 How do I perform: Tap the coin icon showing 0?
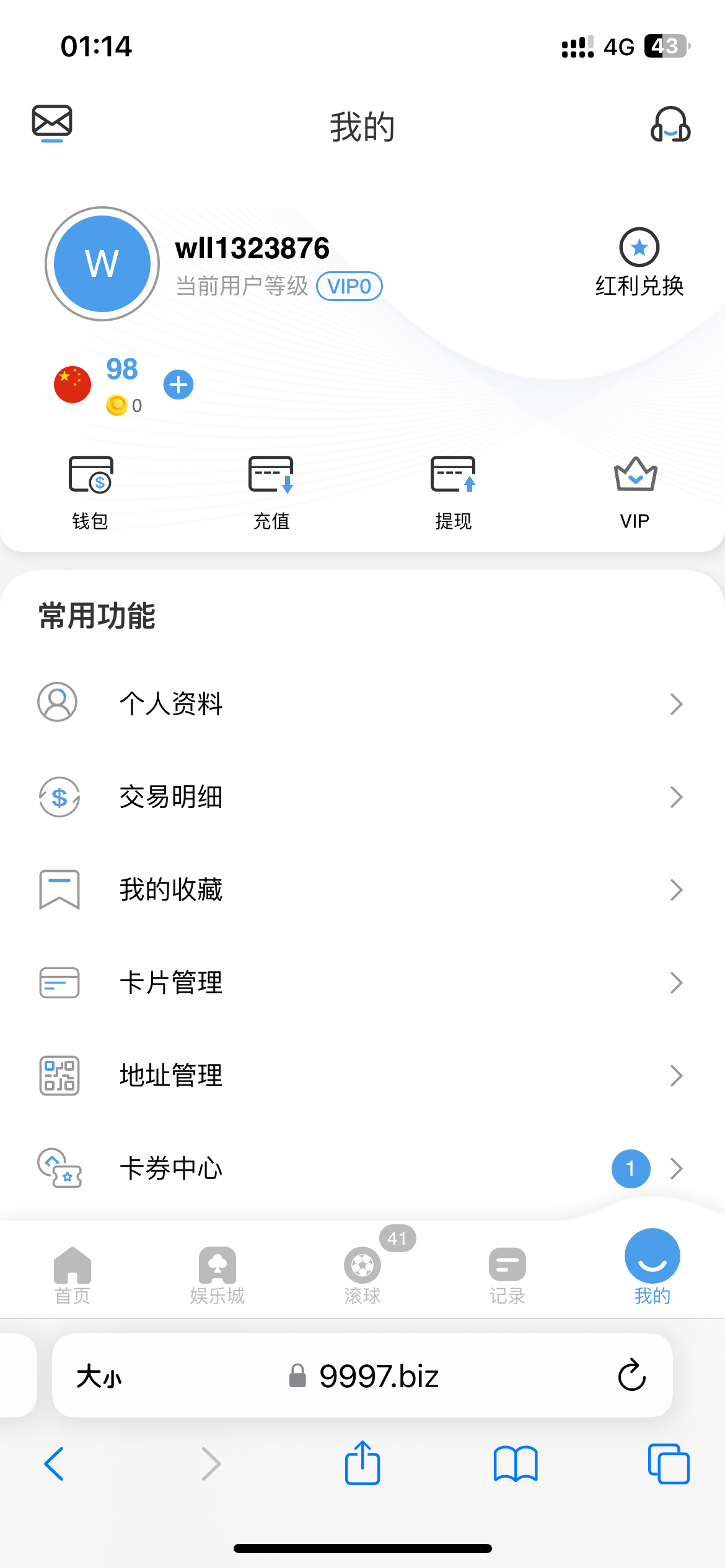pyautogui.click(x=117, y=406)
